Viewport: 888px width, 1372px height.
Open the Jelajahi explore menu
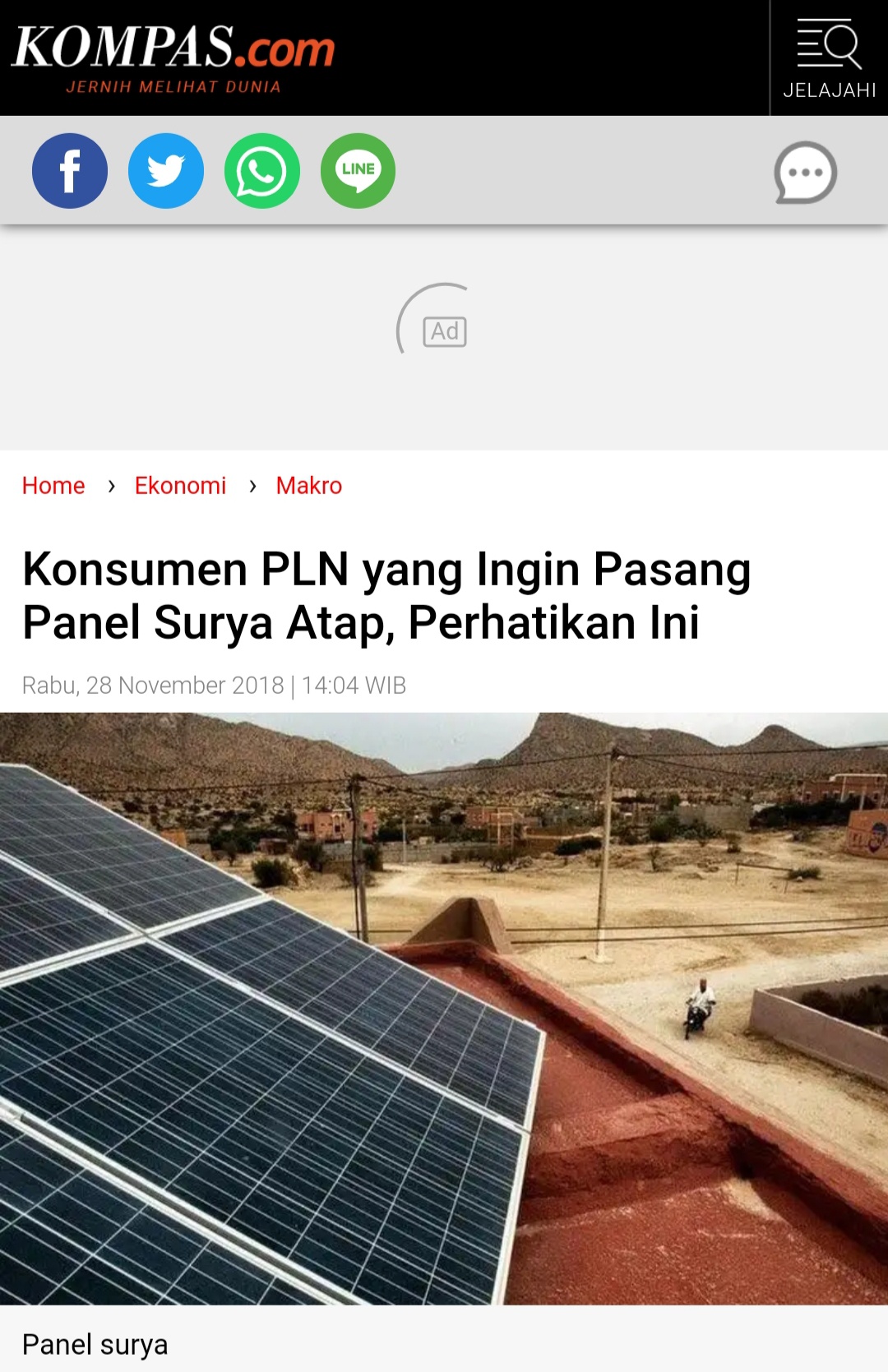[x=829, y=58]
